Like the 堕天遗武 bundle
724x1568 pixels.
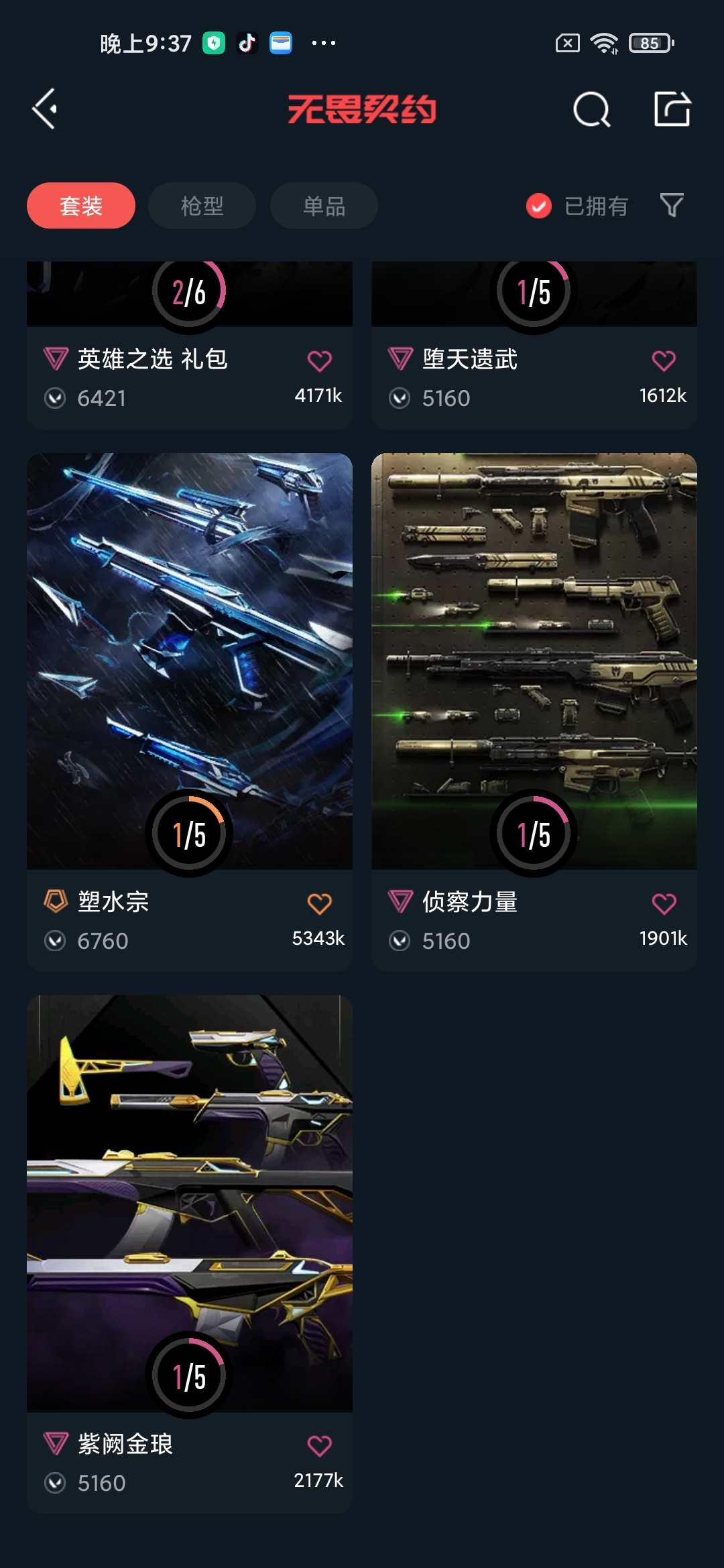coord(664,361)
